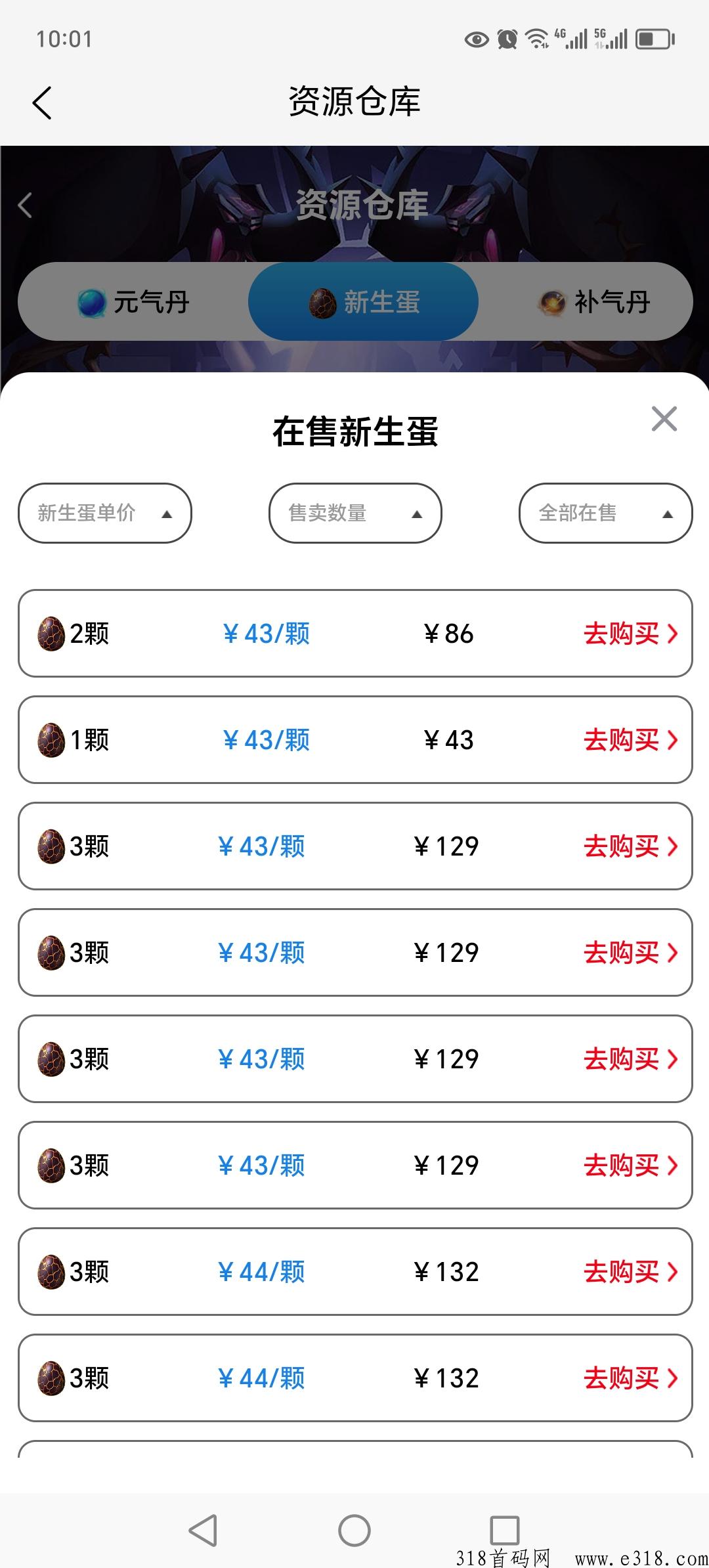Open the 售卖数量 dropdown
The width and height of the screenshot is (709, 1568).
(x=355, y=513)
